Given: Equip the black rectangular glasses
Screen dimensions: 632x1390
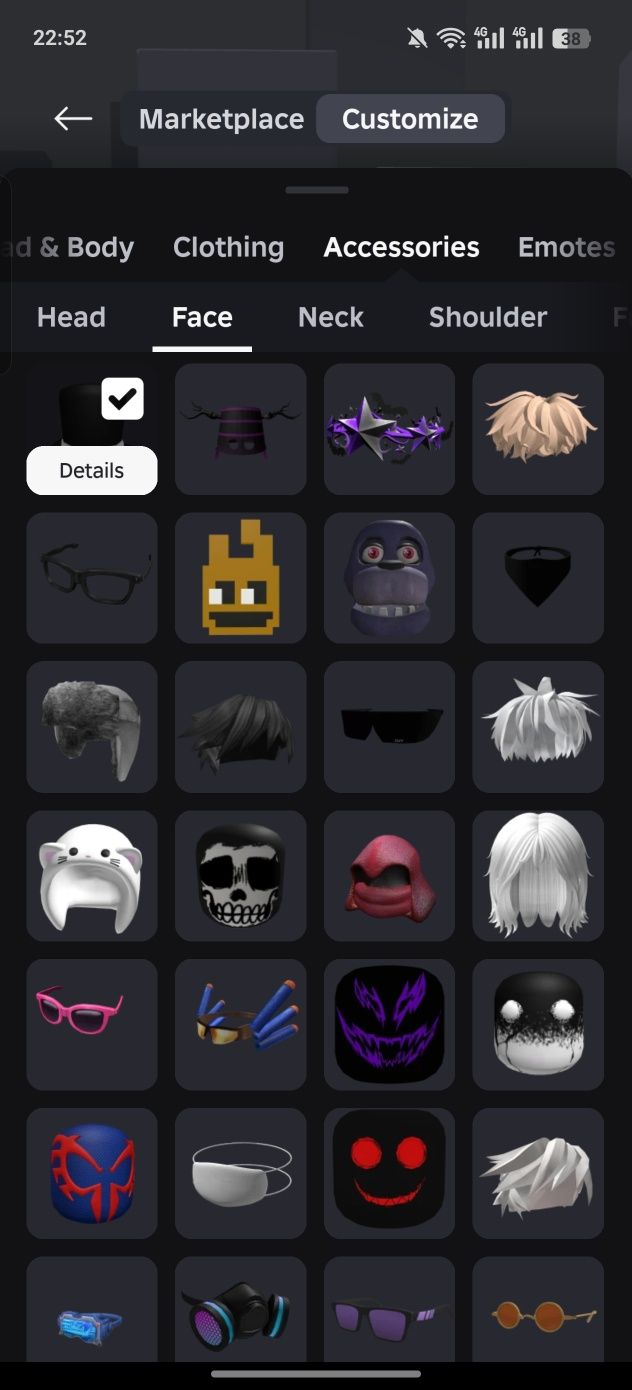Looking at the screenshot, I should click(92, 577).
